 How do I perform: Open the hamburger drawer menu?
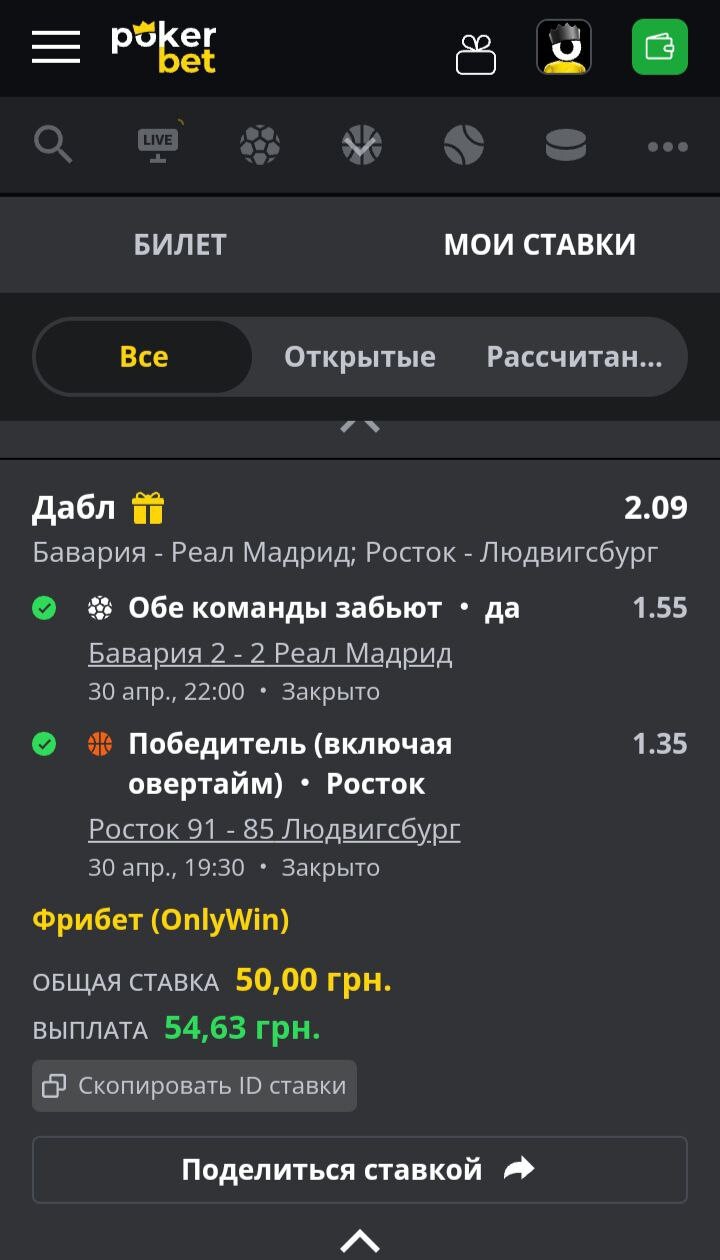[x=56, y=47]
